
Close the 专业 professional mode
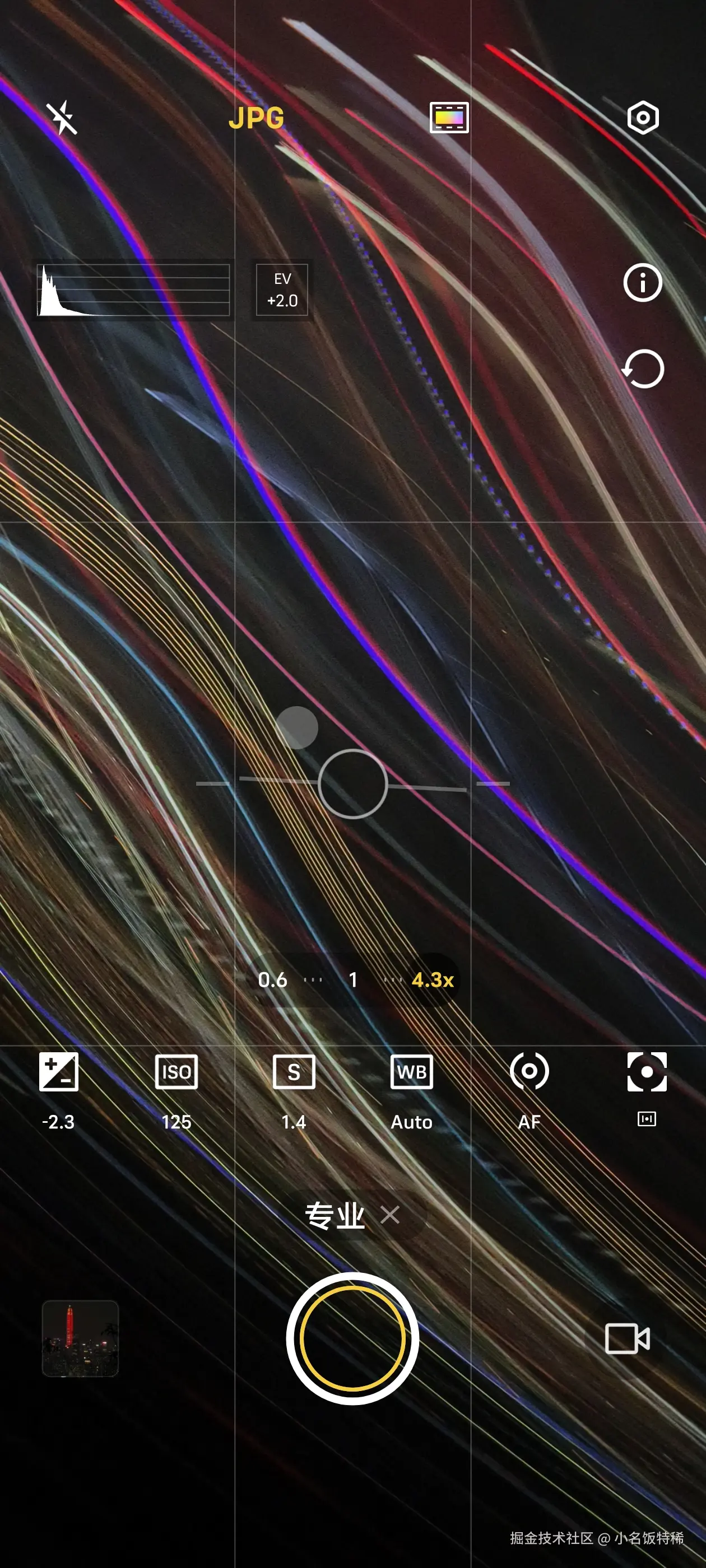pos(390,1215)
